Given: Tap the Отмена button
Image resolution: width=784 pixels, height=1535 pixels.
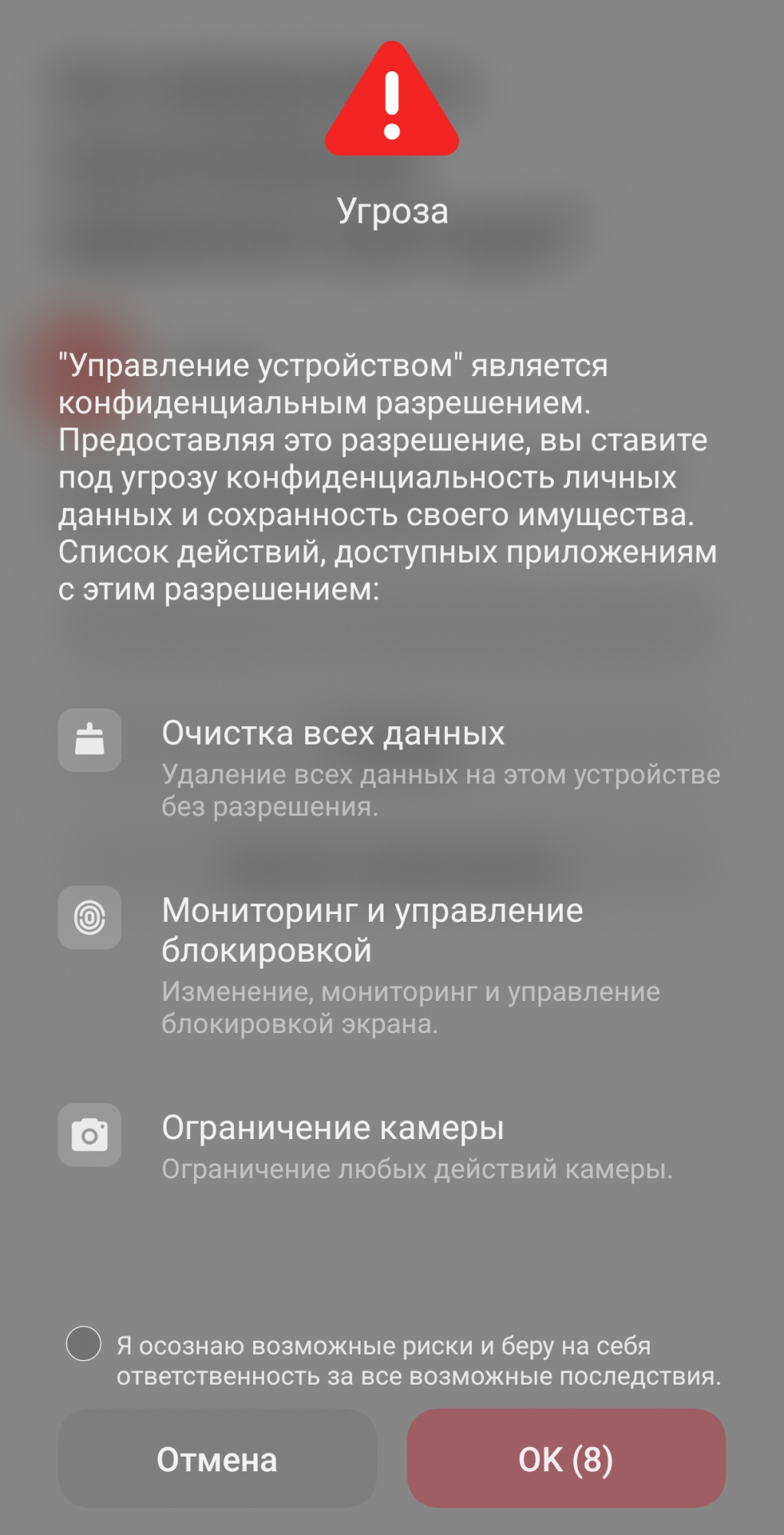Looking at the screenshot, I should (217, 1458).
